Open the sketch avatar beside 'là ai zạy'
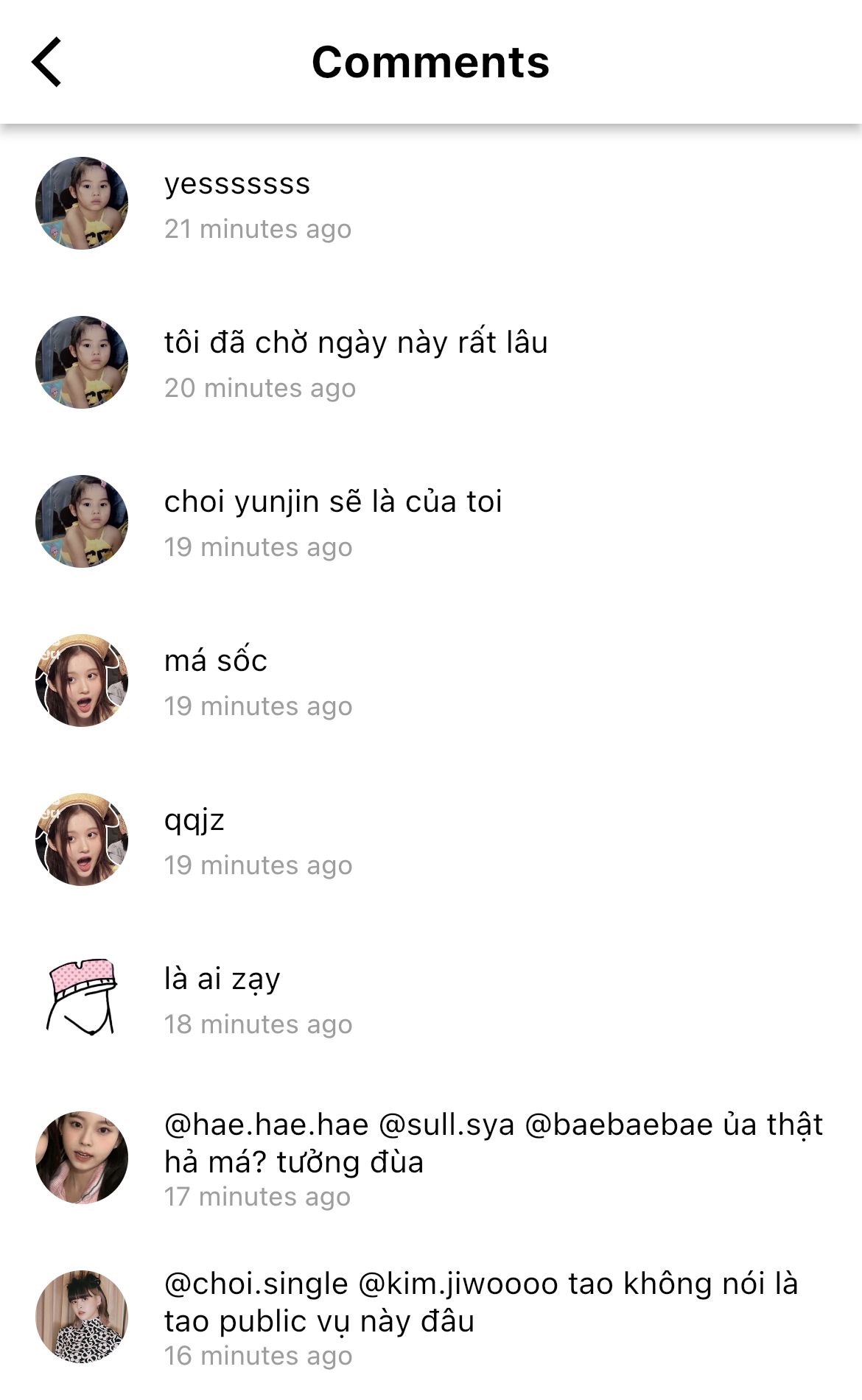The image size is (862, 1400). [82, 999]
